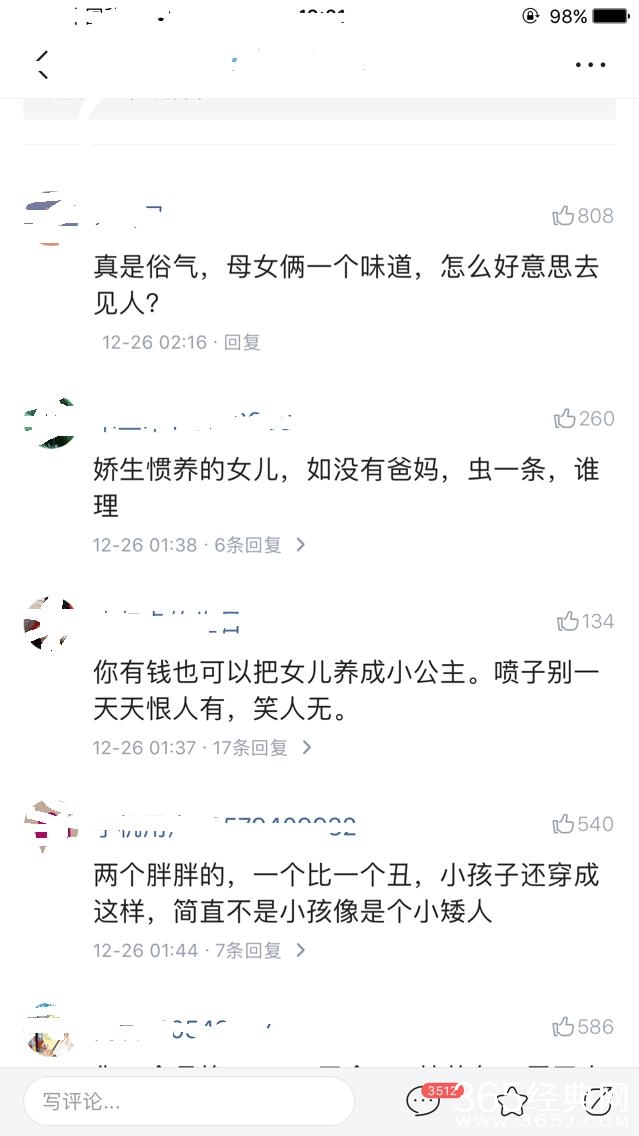Favorite this article with the star icon
Image resolution: width=639 pixels, height=1136 pixels.
[x=513, y=1101]
